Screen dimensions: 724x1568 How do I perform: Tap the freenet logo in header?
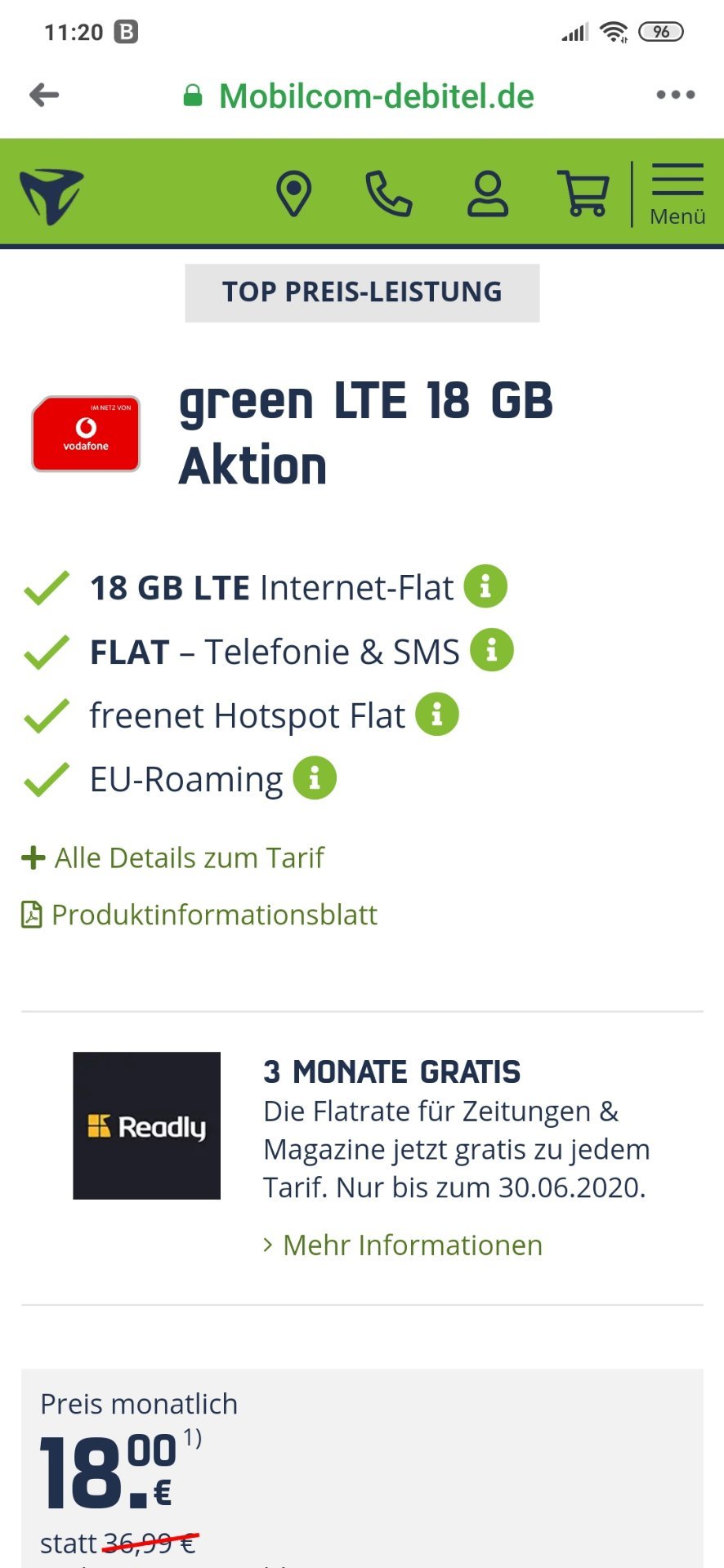coord(51,196)
